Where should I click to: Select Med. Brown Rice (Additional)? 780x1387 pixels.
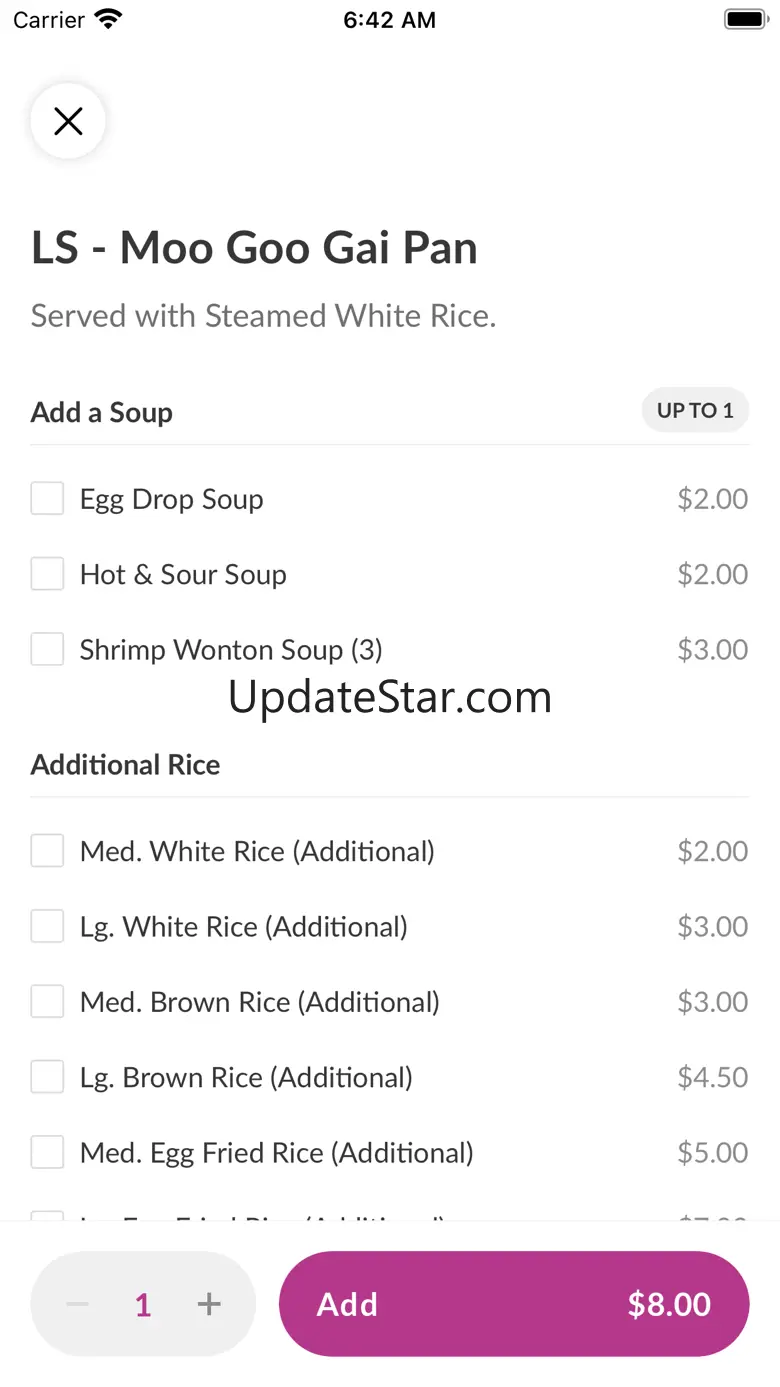click(x=47, y=1001)
